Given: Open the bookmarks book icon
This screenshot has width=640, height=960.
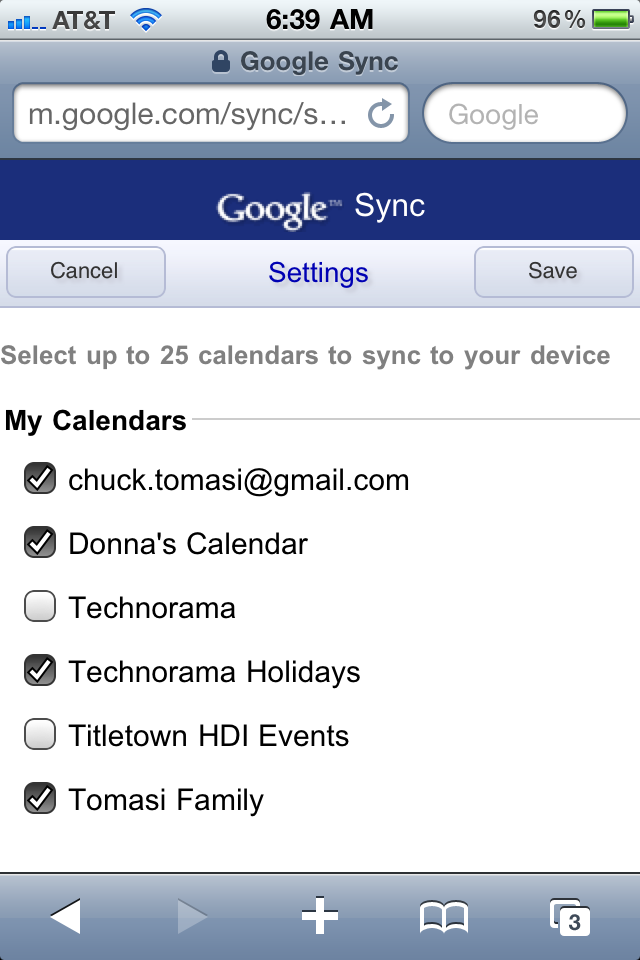Looking at the screenshot, I should point(444,915).
